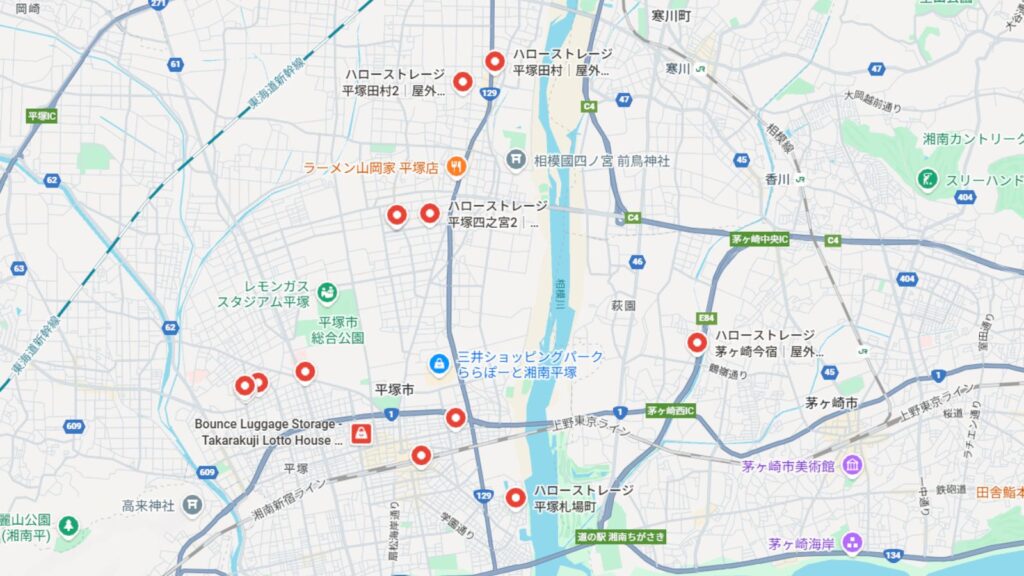Select the Bounce Luggage Storage marker
1024x576 pixels.
coord(361,433)
